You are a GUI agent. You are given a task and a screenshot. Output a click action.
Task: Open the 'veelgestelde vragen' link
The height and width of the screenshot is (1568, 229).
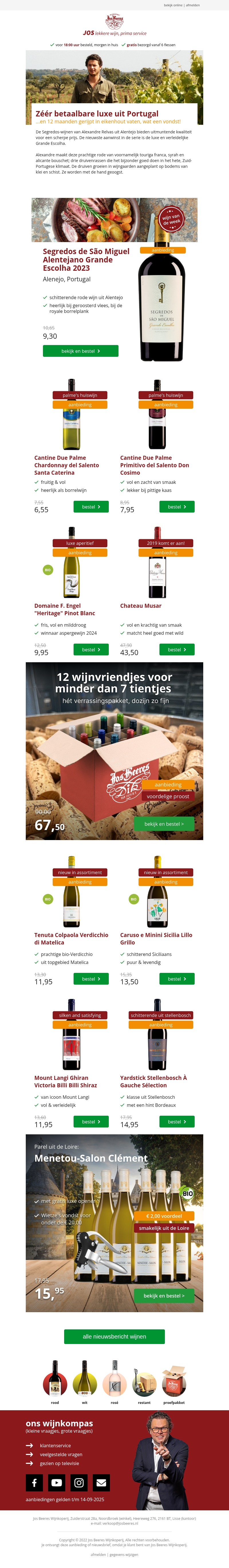coord(61,1454)
